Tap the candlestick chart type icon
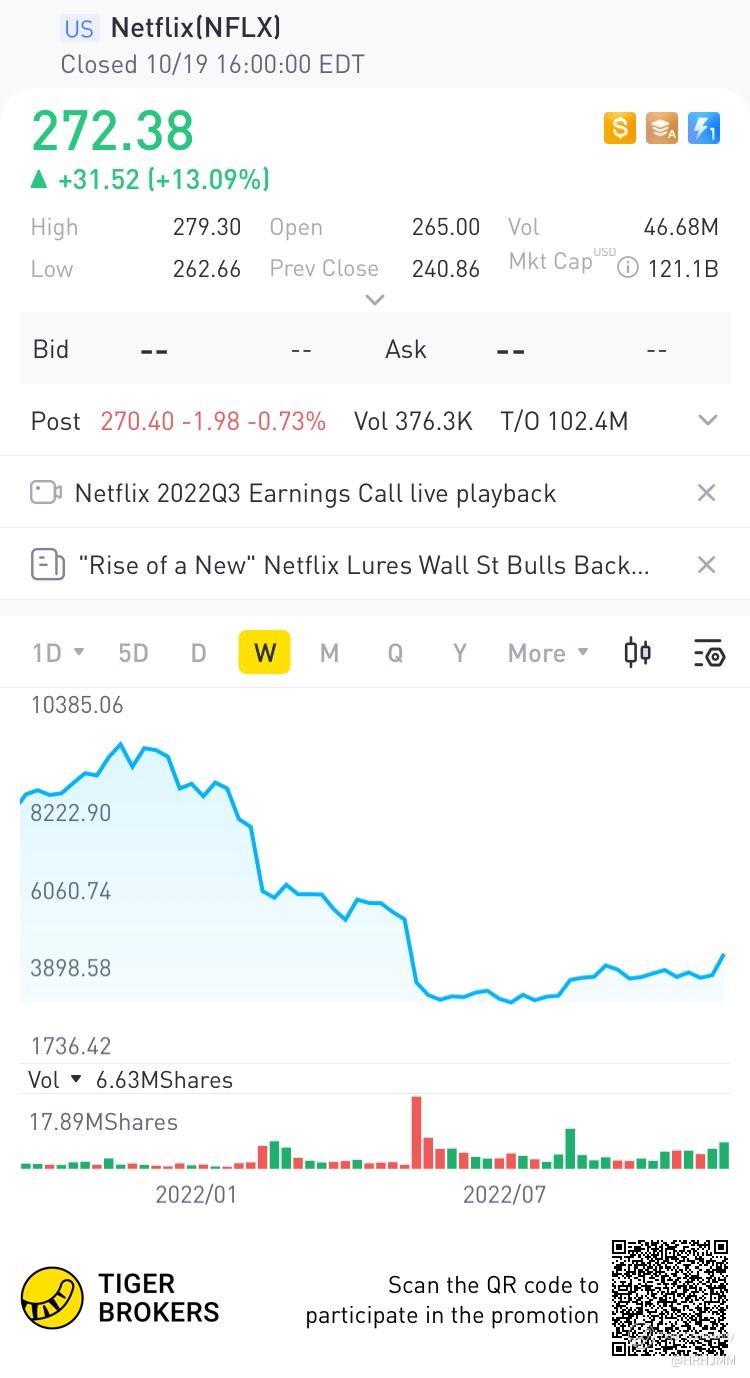Screen dimensions: 750x1378 [x=638, y=653]
